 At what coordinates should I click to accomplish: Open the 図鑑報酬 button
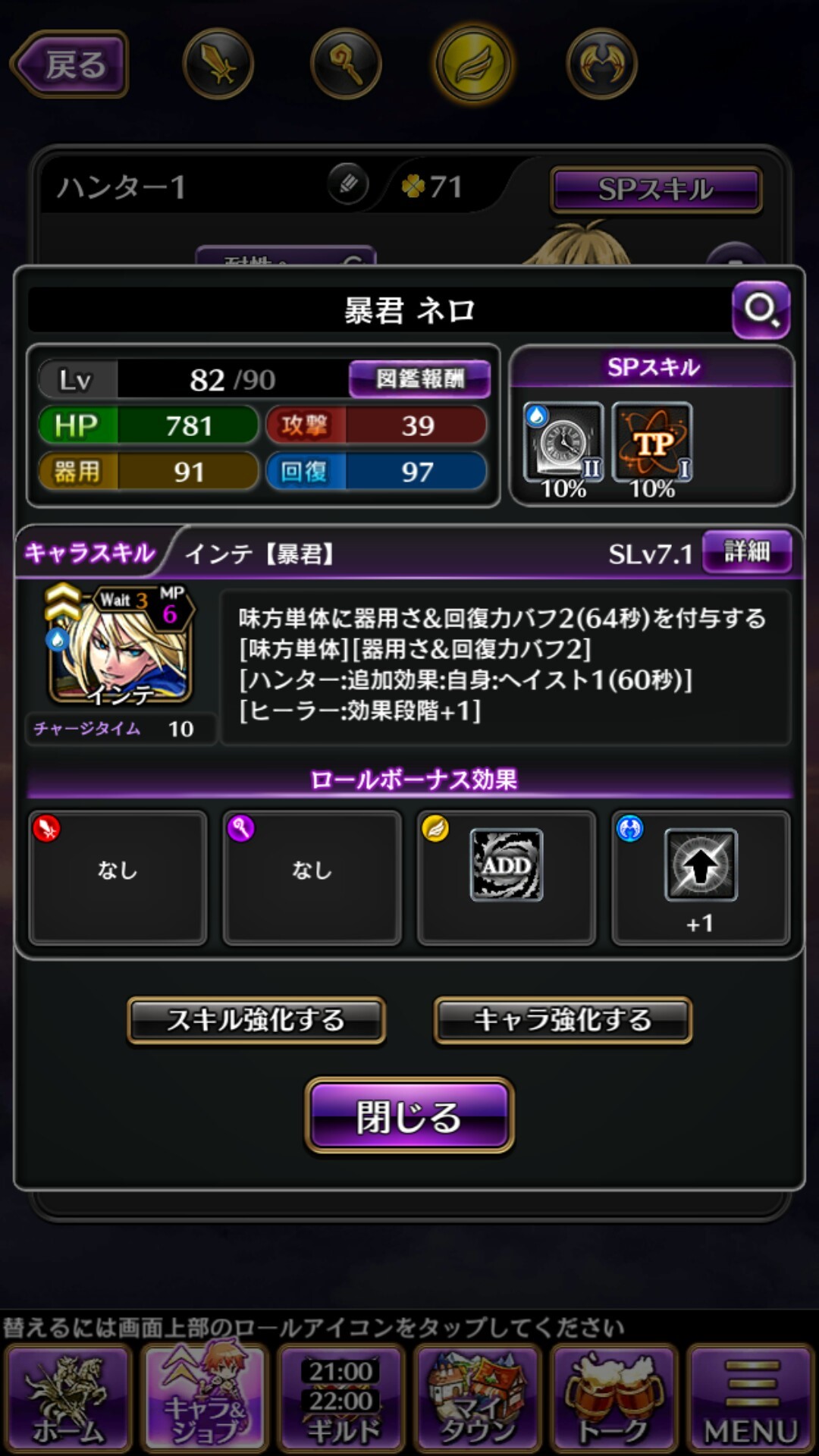point(419,378)
